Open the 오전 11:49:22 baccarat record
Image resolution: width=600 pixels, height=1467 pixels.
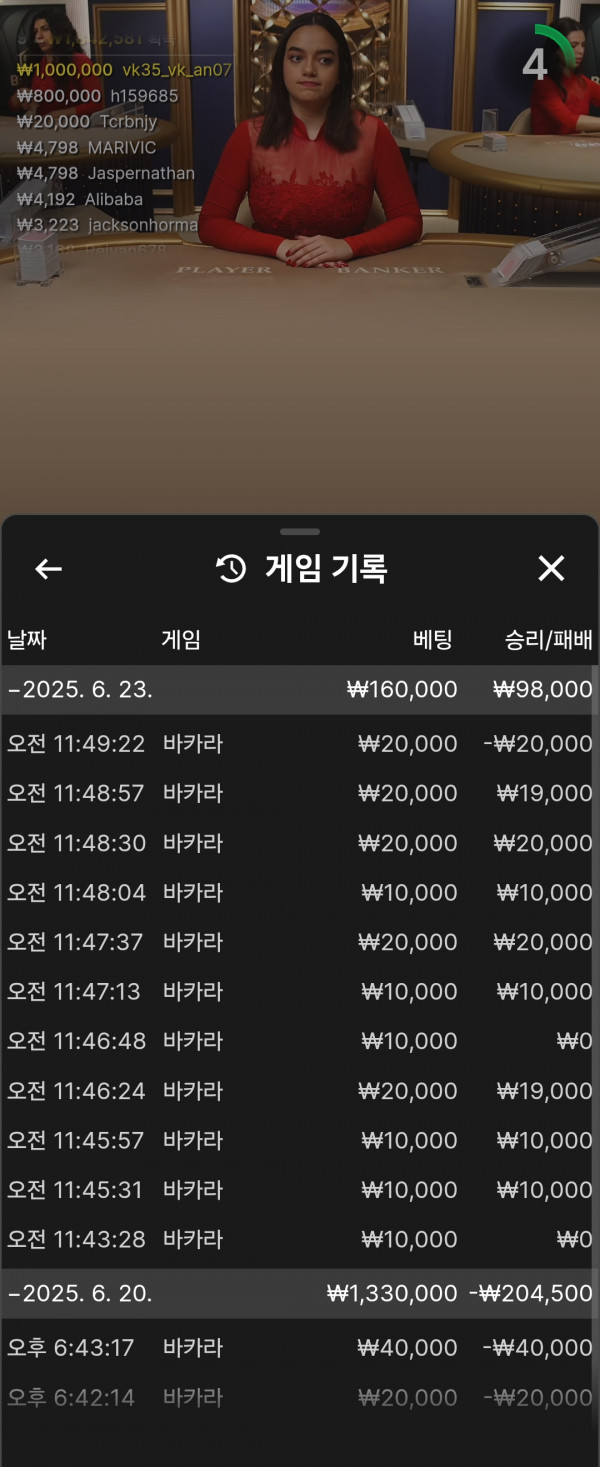(x=300, y=743)
